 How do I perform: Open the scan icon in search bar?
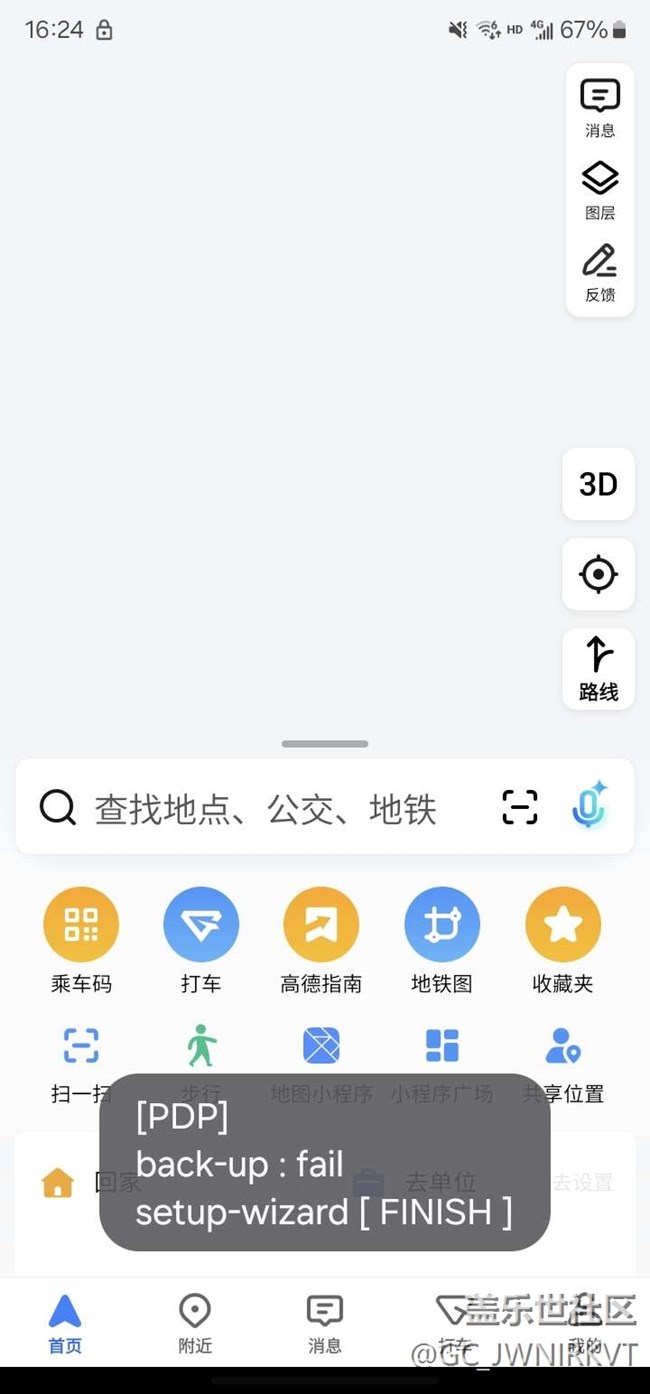[520, 808]
